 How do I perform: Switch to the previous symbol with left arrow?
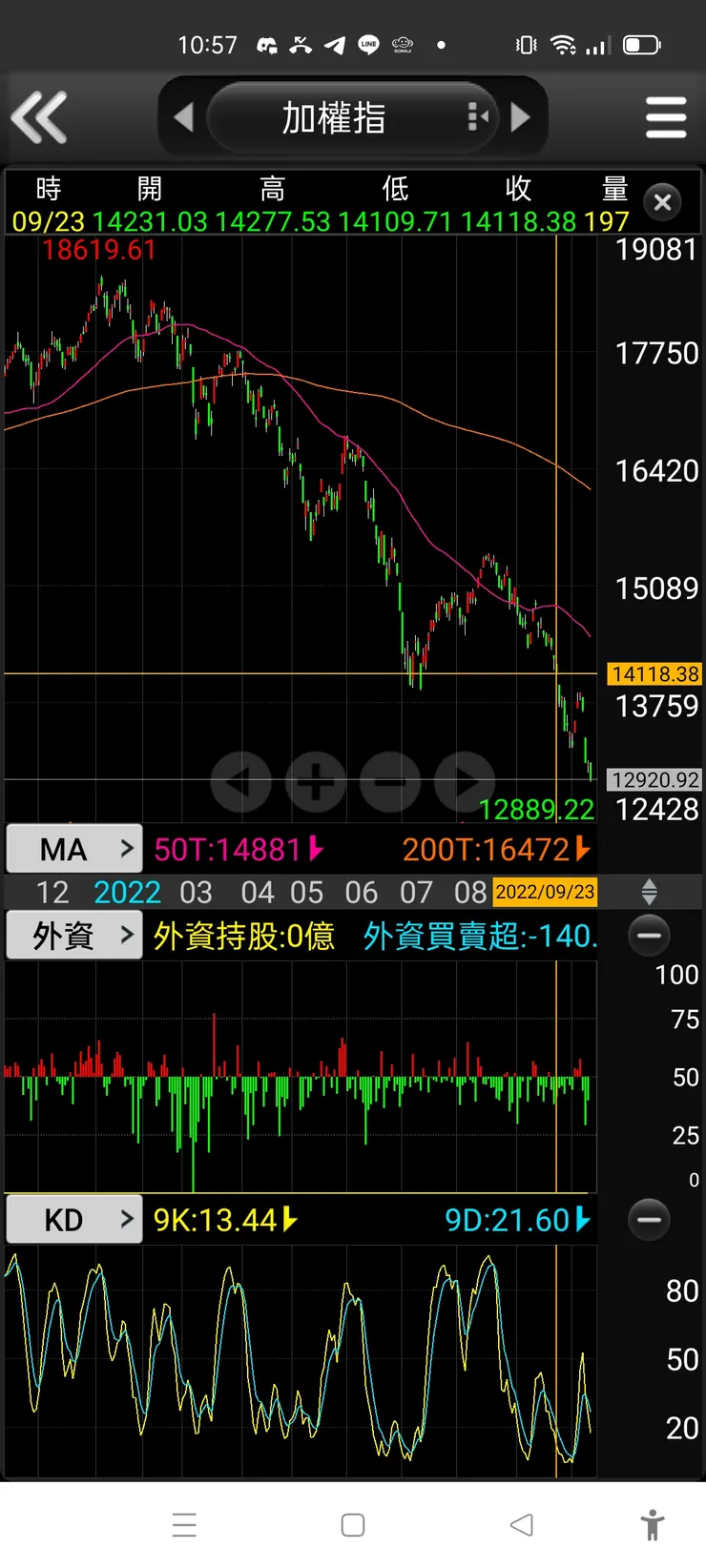(x=184, y=117)
